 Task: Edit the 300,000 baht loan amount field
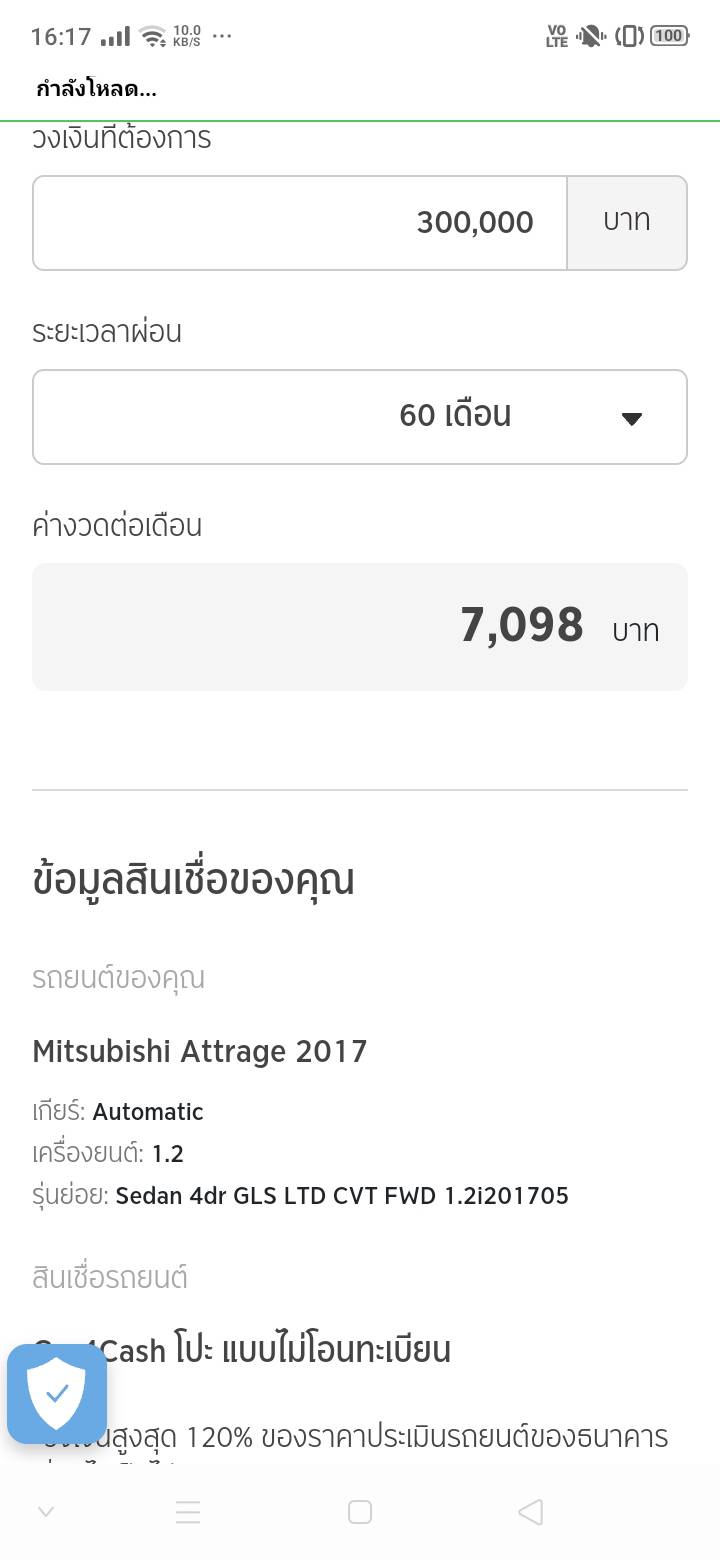(300, 223)
